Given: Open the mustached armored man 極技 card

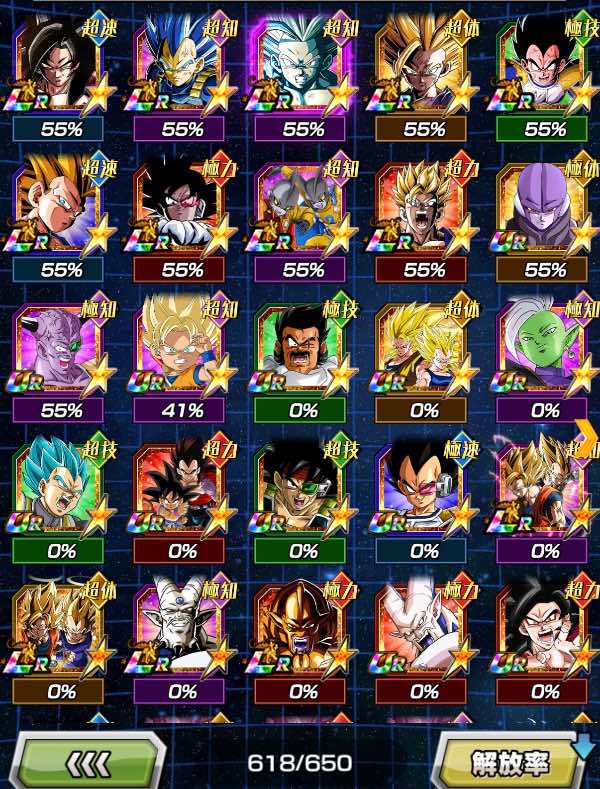Looking at the screenshot, I should click(x=303, y=350).
